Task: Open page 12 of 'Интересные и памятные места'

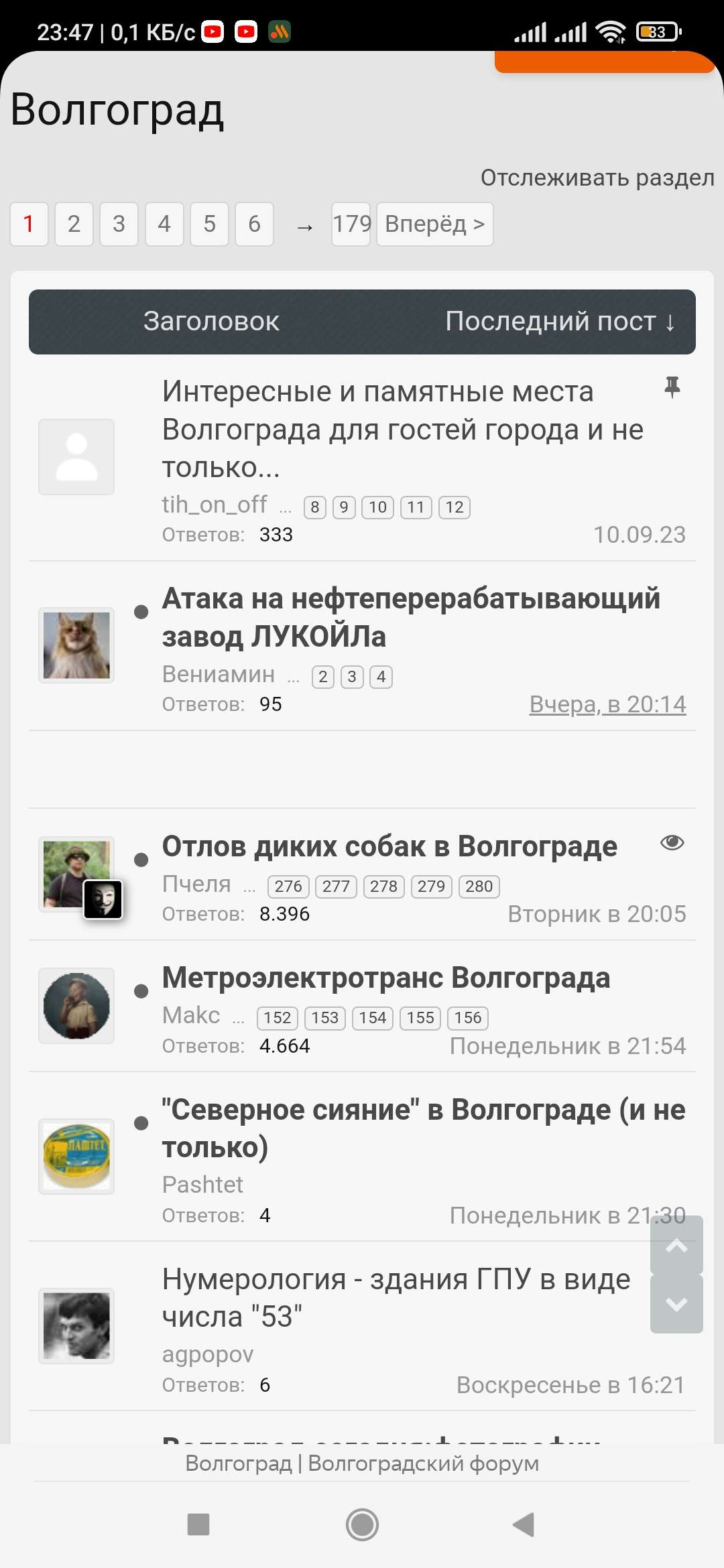Action: pyautogui.click(x=454, y=507)
